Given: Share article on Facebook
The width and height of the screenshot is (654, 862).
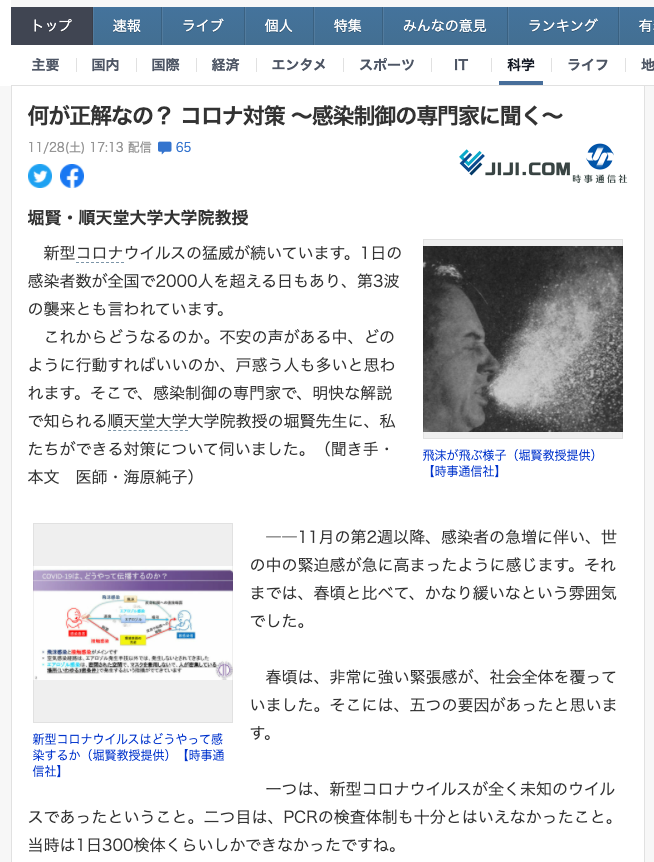Looking at the screenshot, I should (72, 176).
